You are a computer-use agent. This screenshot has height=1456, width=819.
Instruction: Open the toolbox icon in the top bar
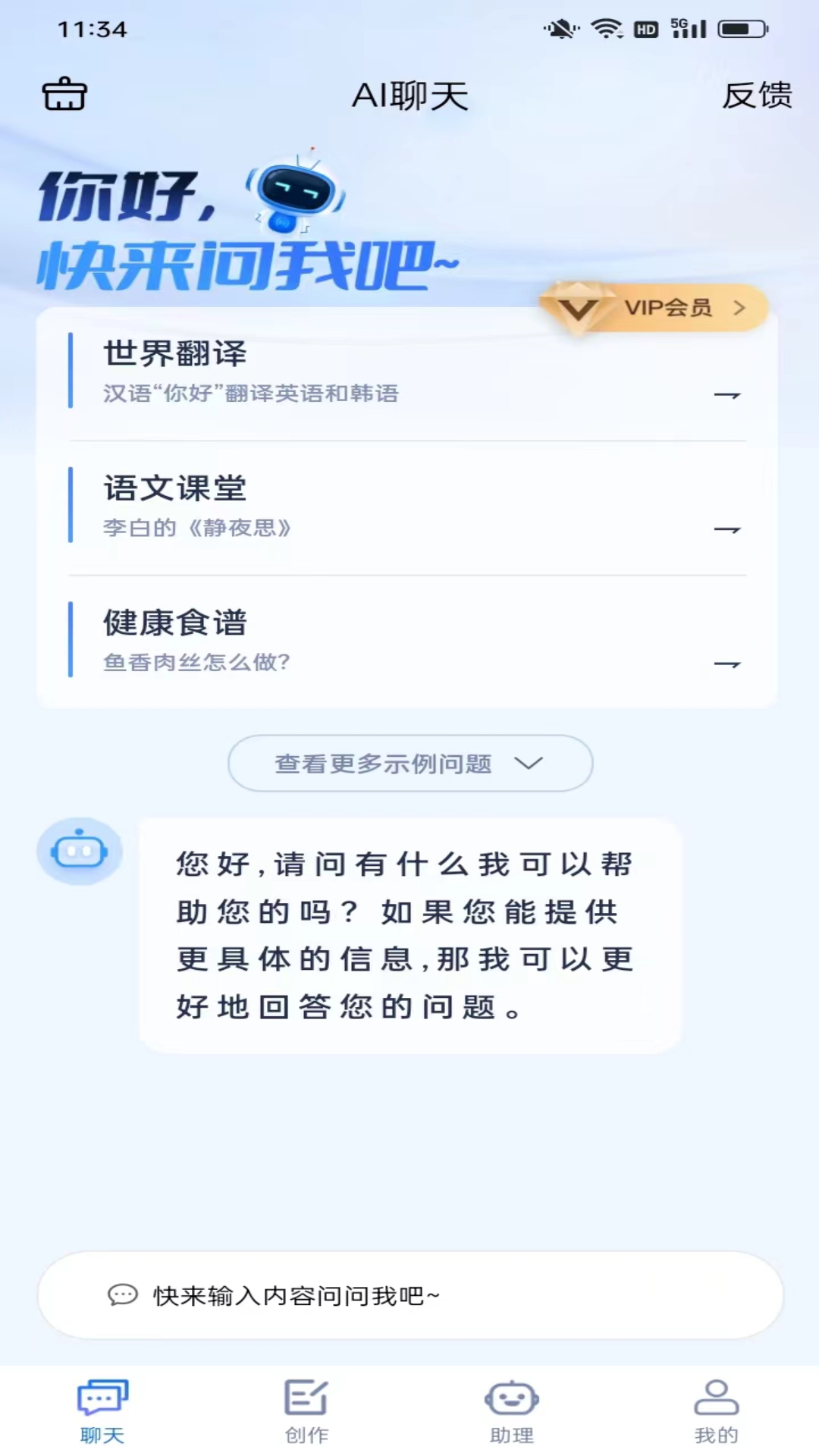click(64, 95)
